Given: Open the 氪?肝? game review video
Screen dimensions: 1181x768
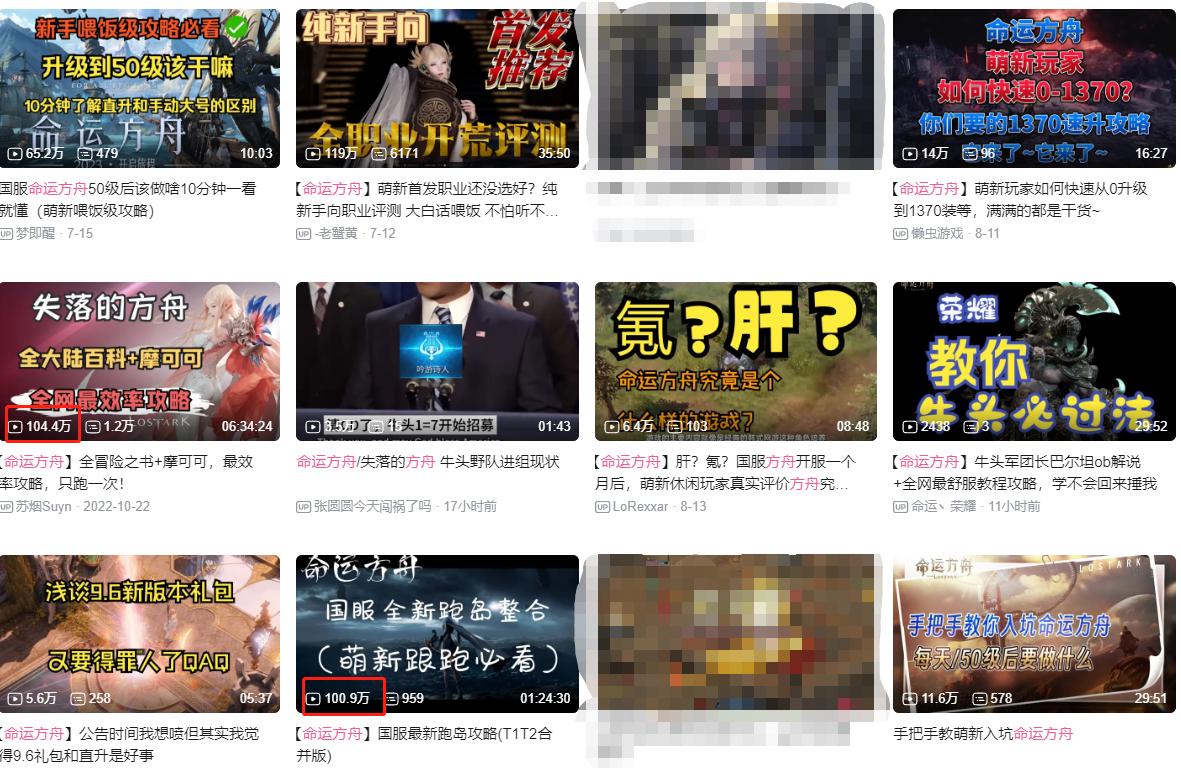Looking at the screenshot, I should [735, 361].
